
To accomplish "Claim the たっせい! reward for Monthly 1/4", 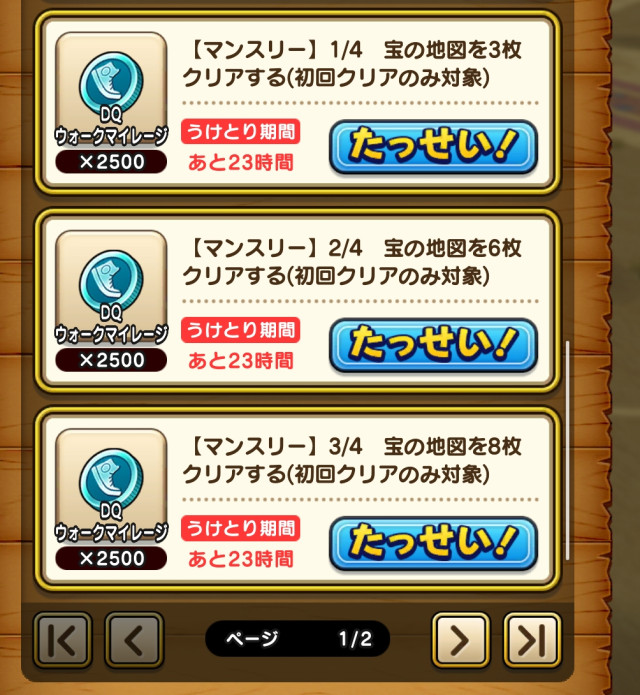I will (x=433, y=148).
